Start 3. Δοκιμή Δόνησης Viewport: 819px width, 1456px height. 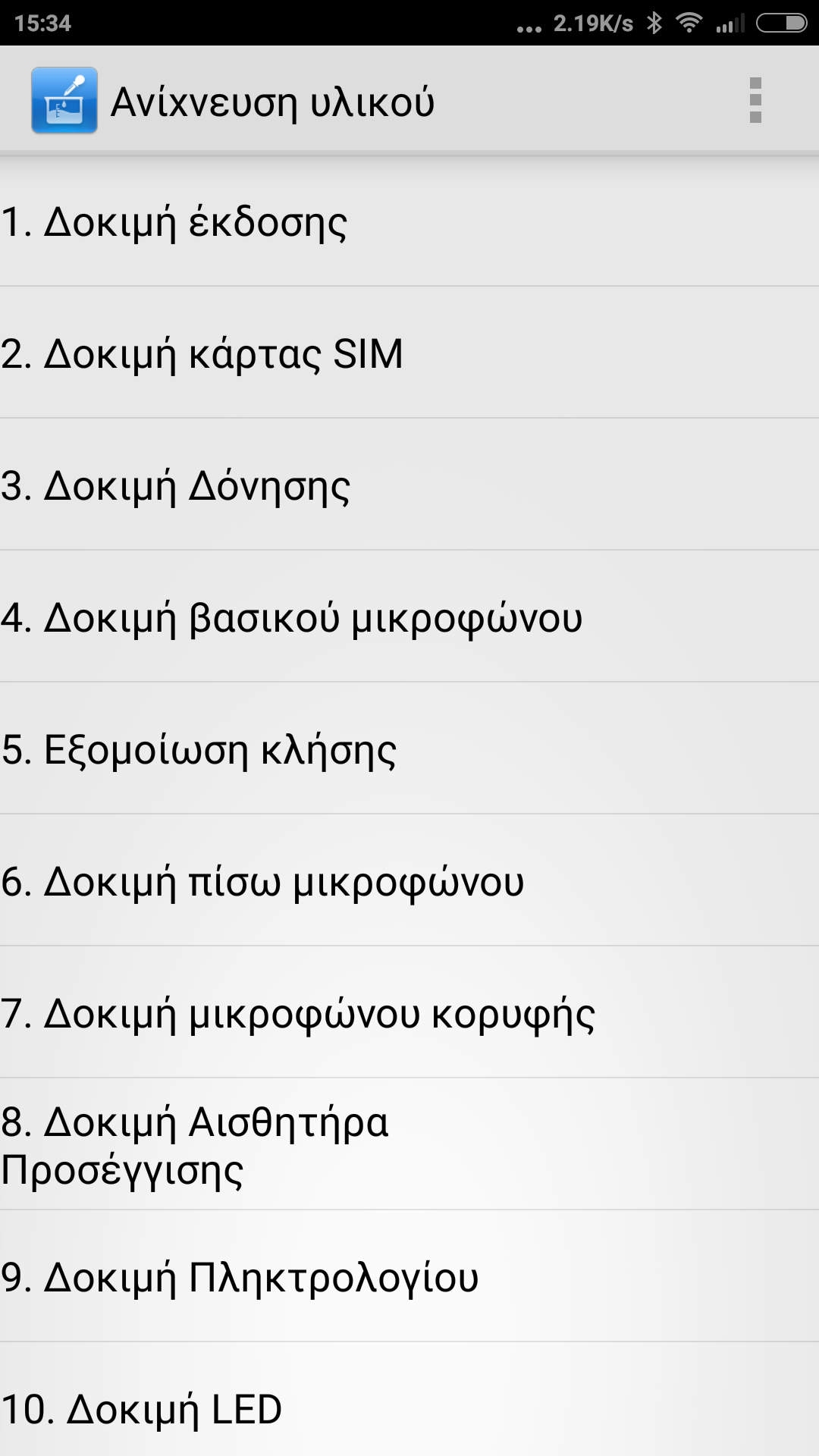coord(409,485)
